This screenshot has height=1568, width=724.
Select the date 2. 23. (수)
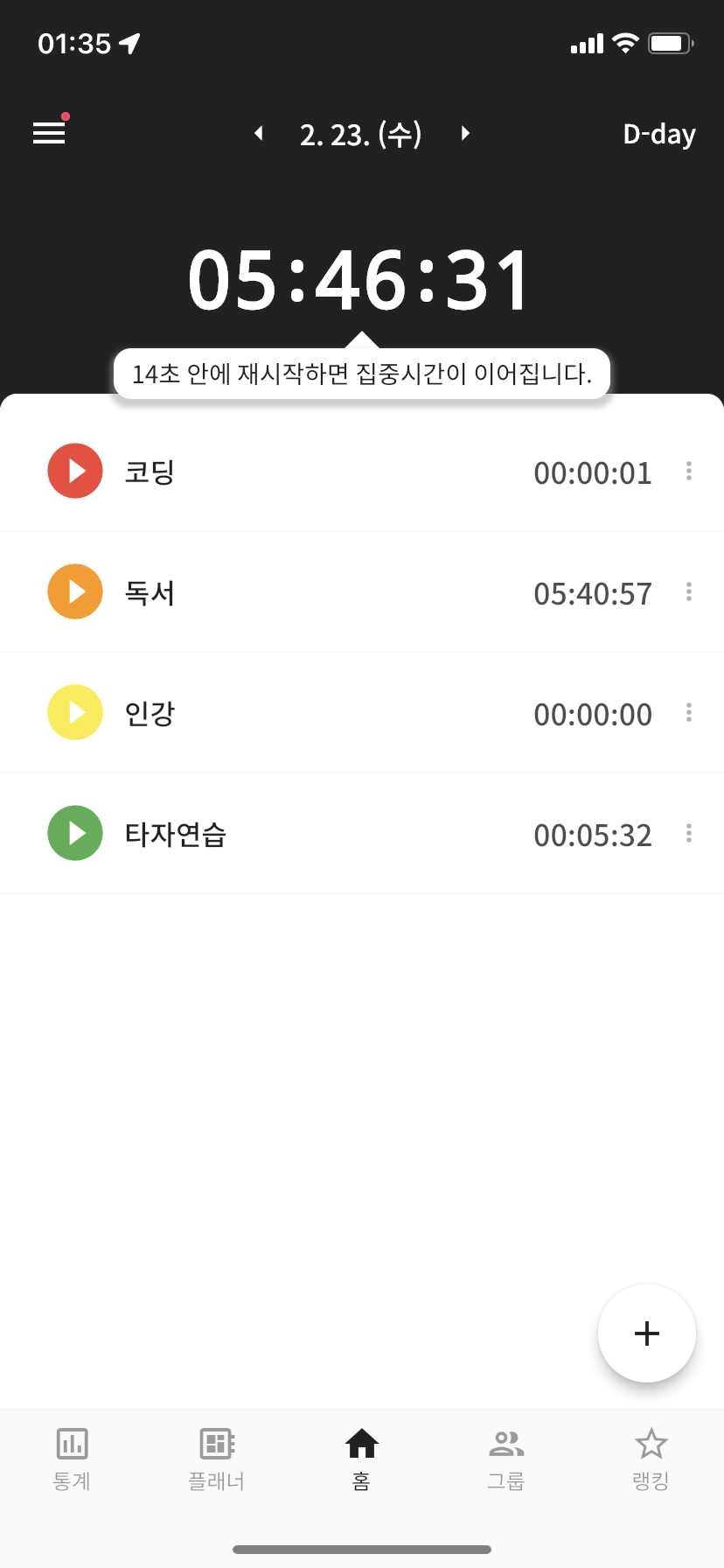coord(361,134)
